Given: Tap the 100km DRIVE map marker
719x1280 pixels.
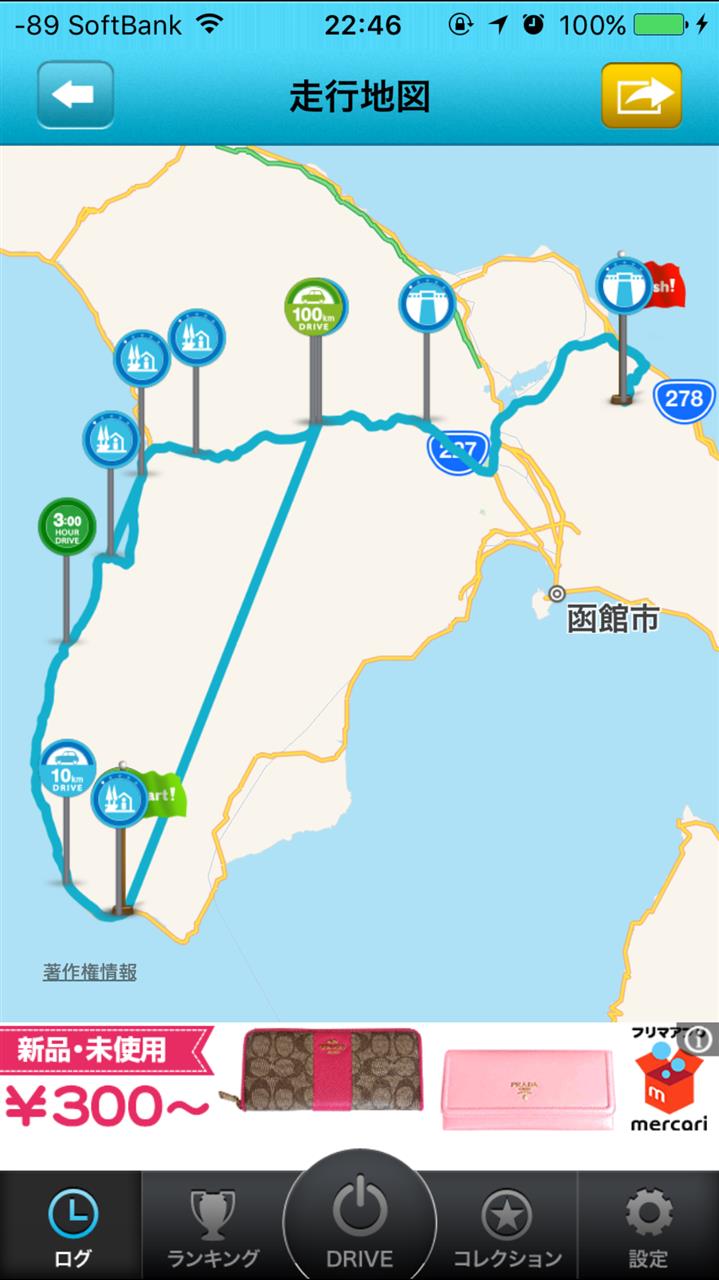Looking at the screenshot, I should click(316, 307).
